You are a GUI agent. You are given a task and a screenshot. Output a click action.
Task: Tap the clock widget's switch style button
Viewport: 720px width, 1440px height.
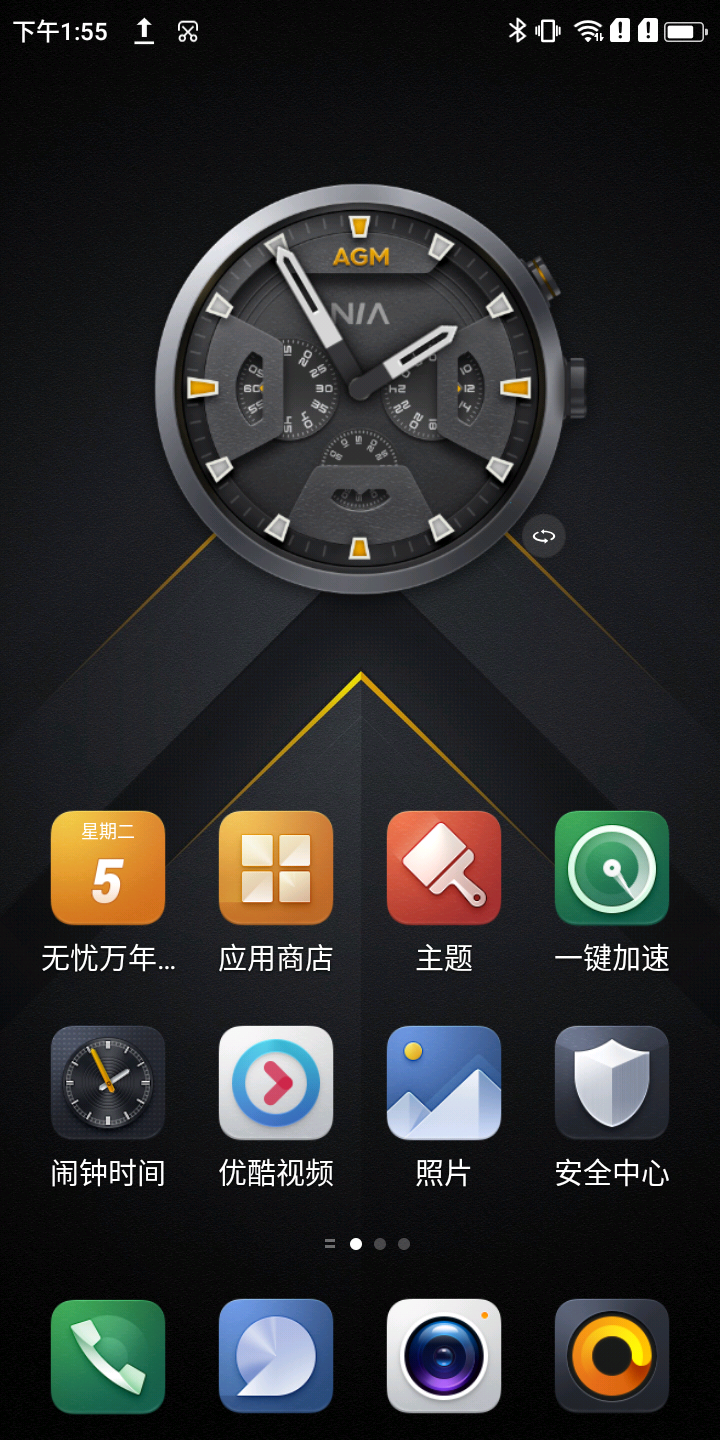[544, 536]
